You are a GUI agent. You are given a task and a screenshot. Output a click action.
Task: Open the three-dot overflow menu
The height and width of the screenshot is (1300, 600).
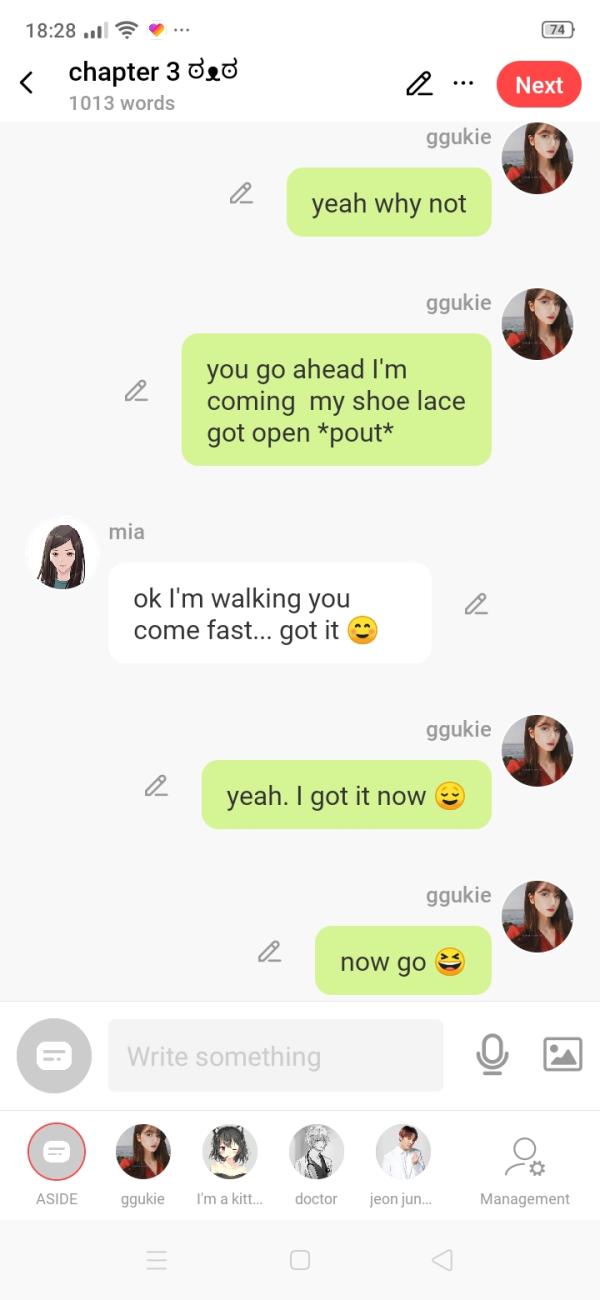click(x=463, y=83)
